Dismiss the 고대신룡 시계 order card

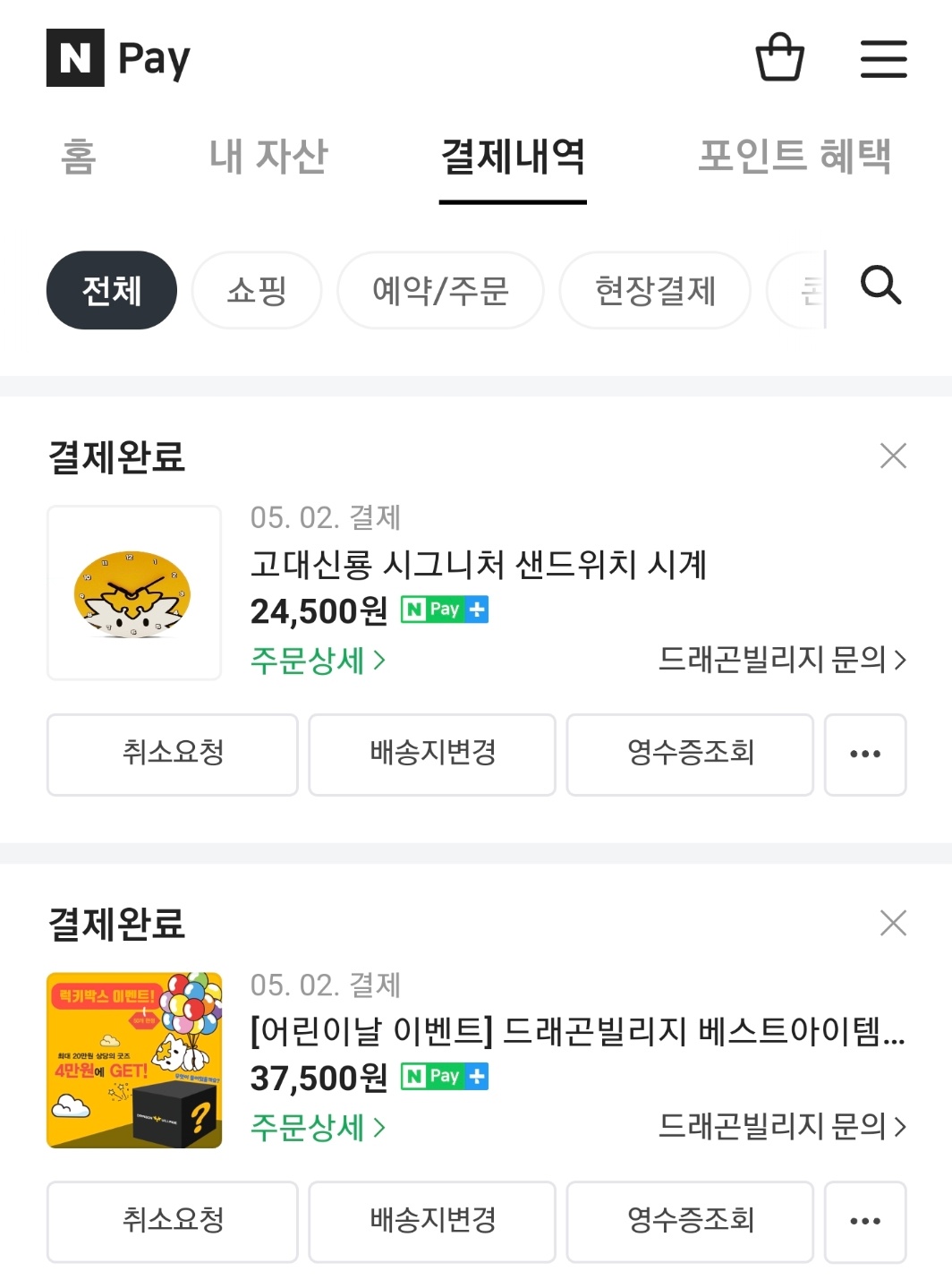tap(893, 456)
